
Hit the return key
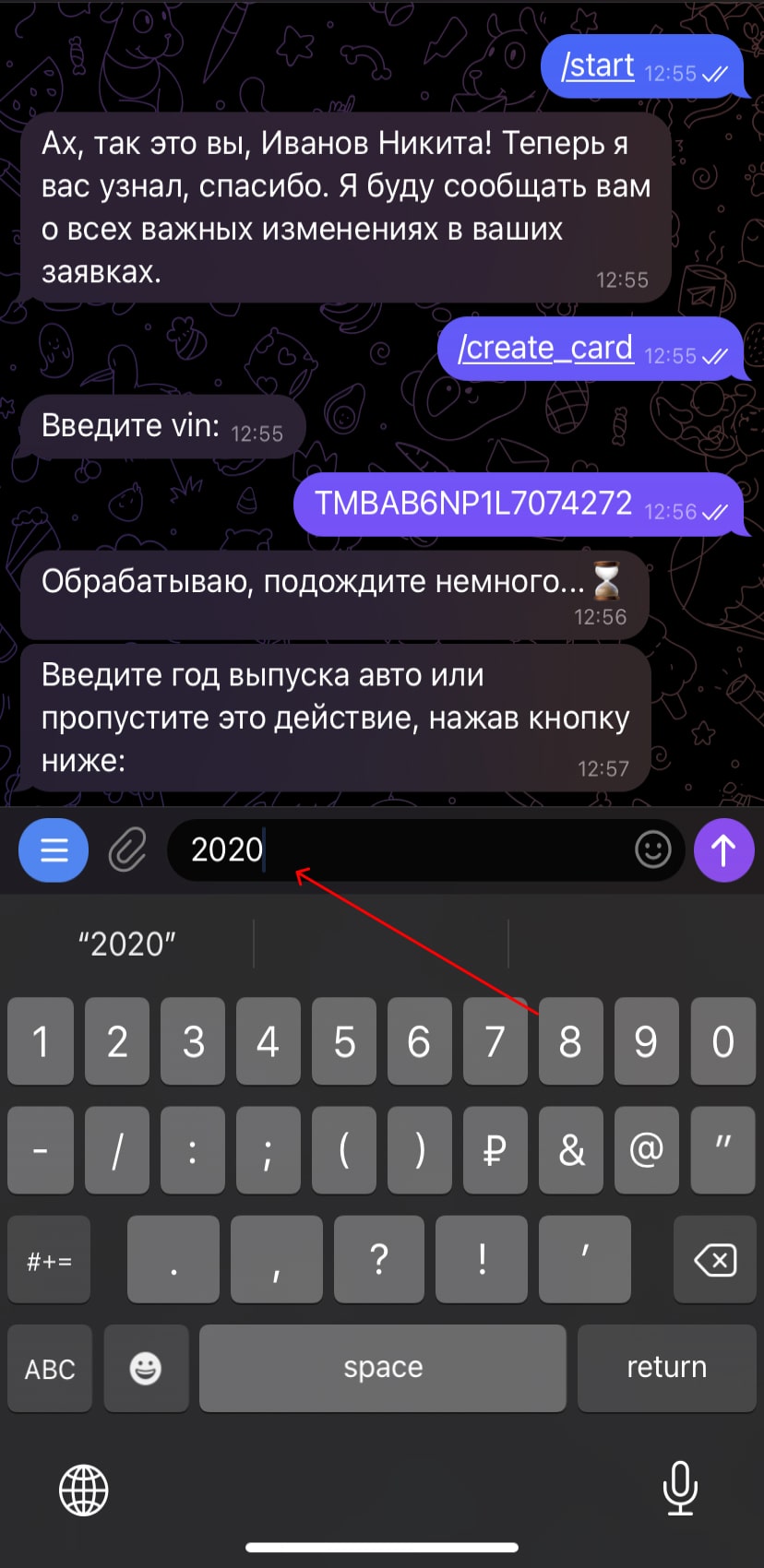667,1368
